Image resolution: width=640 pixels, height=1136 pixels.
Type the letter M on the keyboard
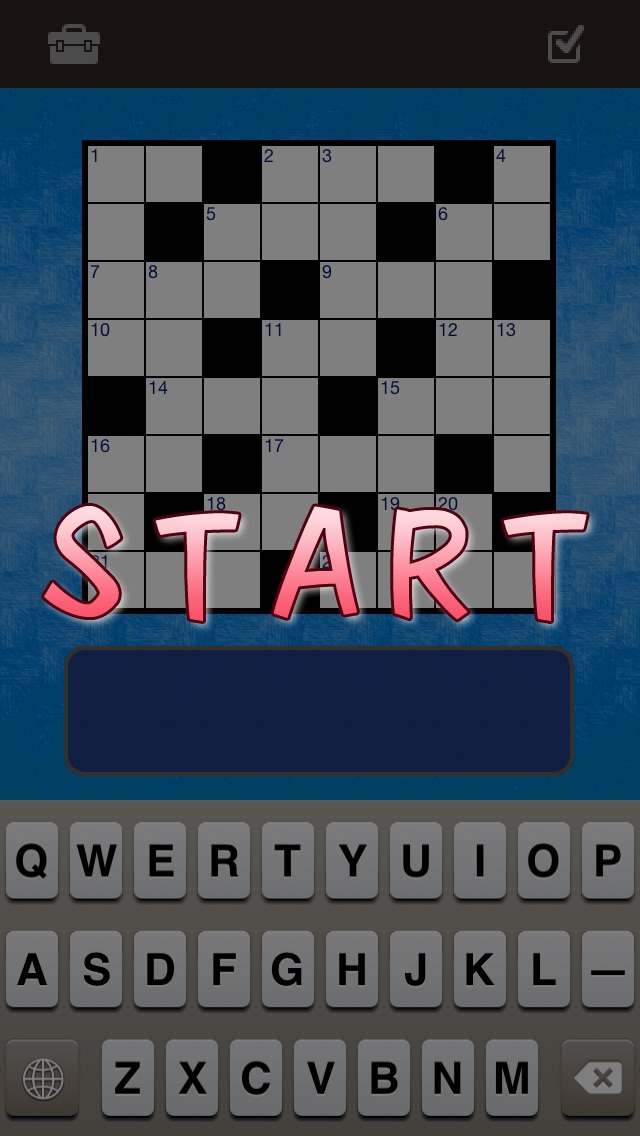pyautogui.click(x=512, y=1078)
